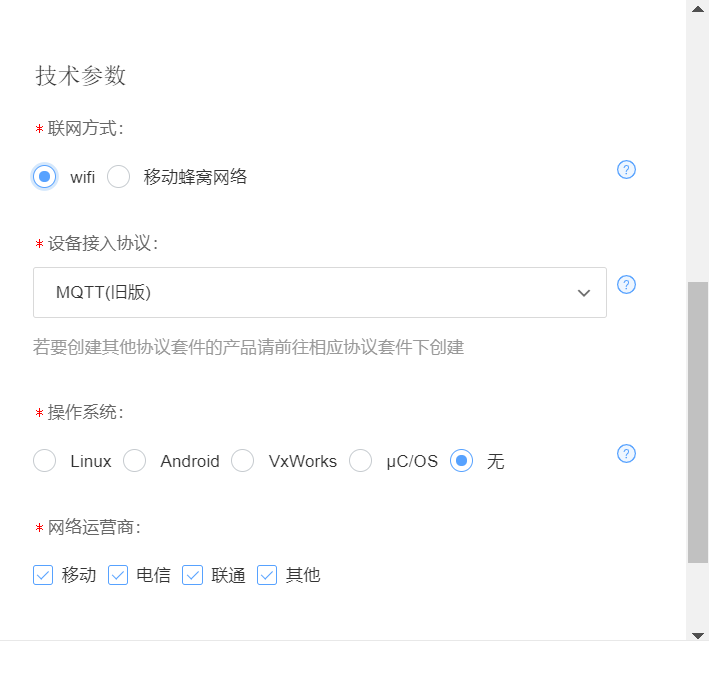Select Linux as operating system
Viewport: 709px width, 673px height.
point(45,461)
